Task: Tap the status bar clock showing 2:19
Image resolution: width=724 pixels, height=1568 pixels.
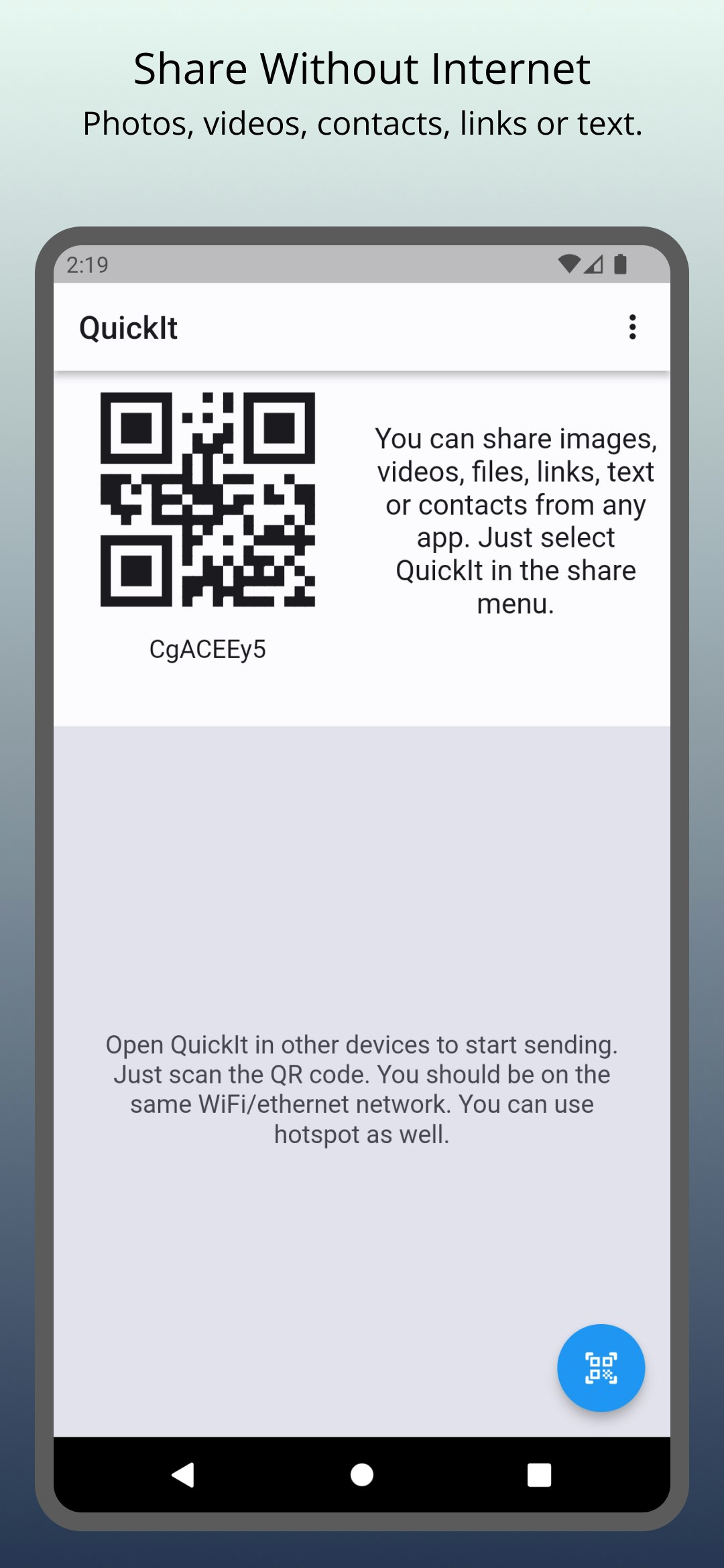Action: [x=87, y=264]
